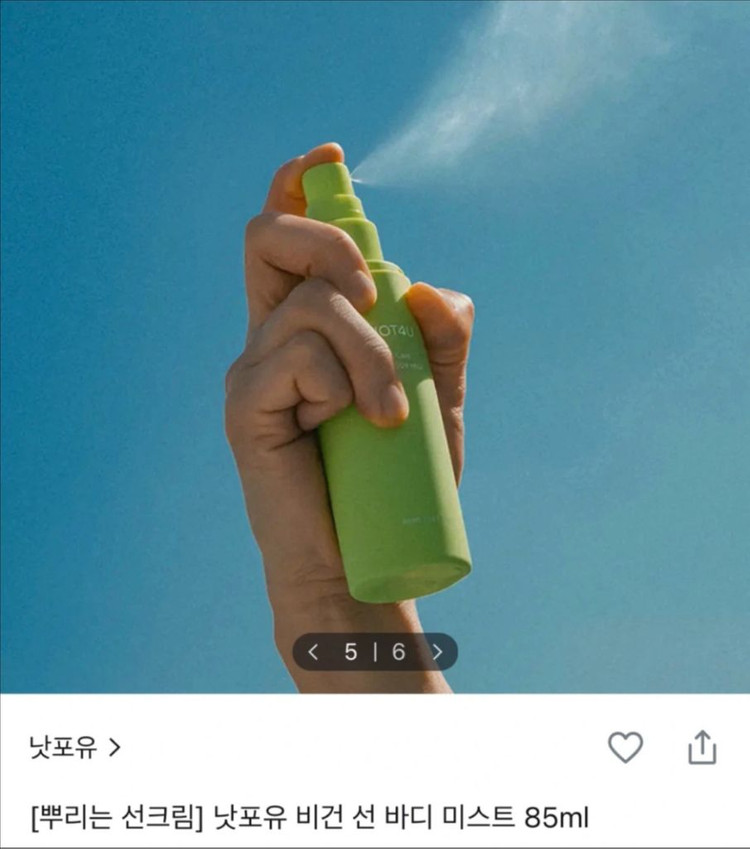Go to the next product image

point(438,652)
